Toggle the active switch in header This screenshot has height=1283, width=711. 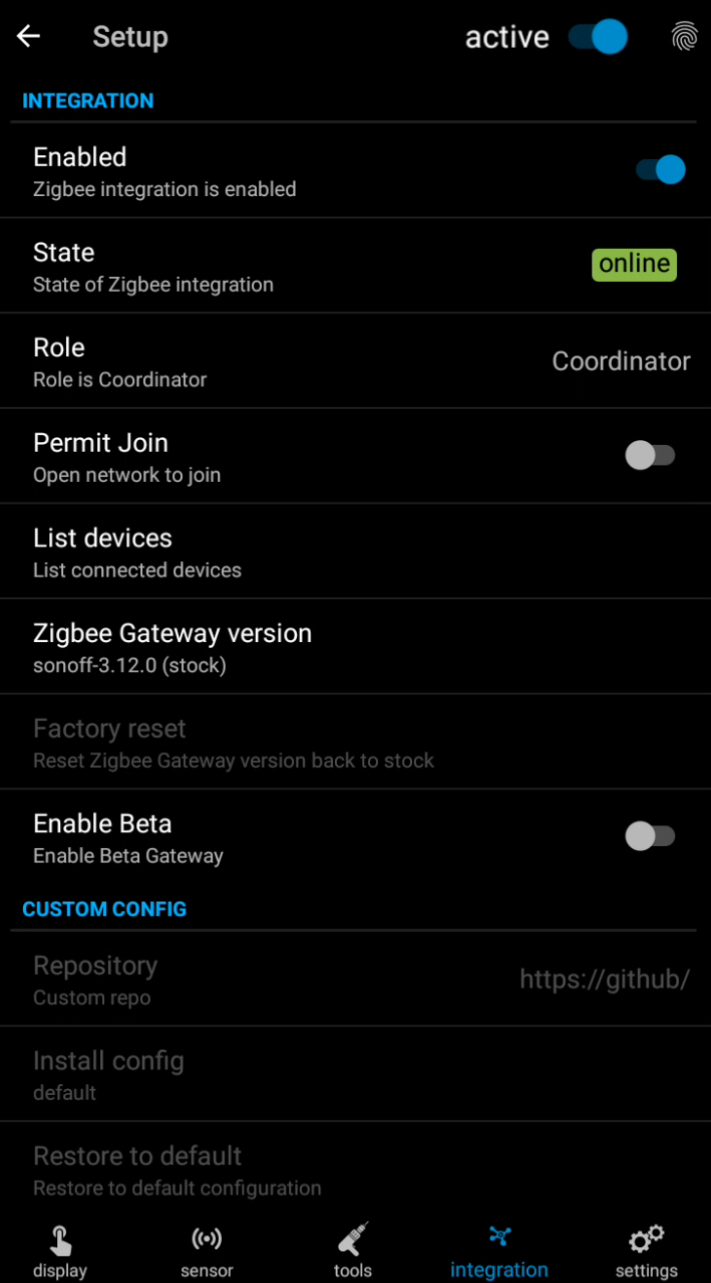598,37
